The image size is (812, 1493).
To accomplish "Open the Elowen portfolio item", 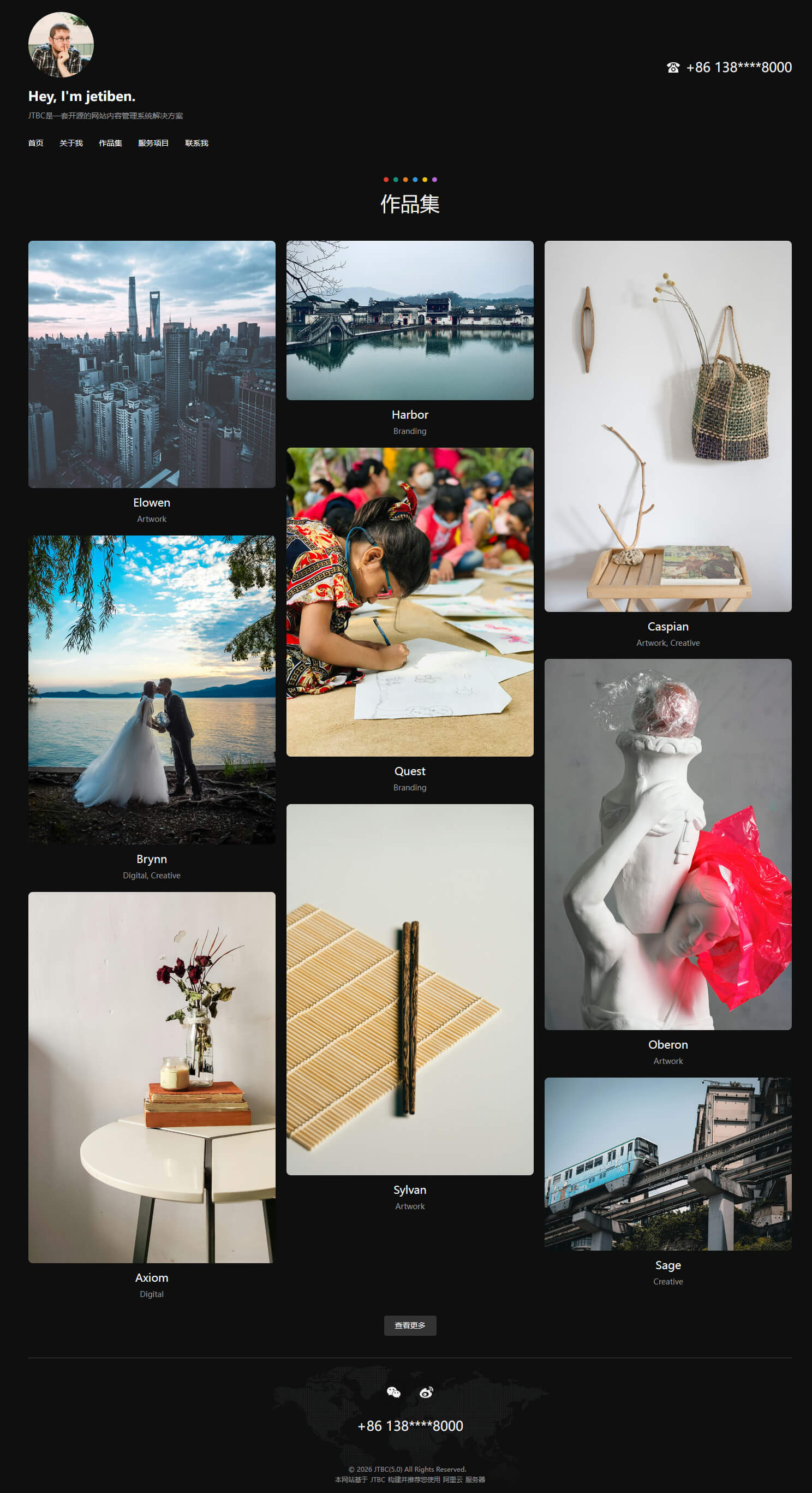I will (x=151, y=364).
